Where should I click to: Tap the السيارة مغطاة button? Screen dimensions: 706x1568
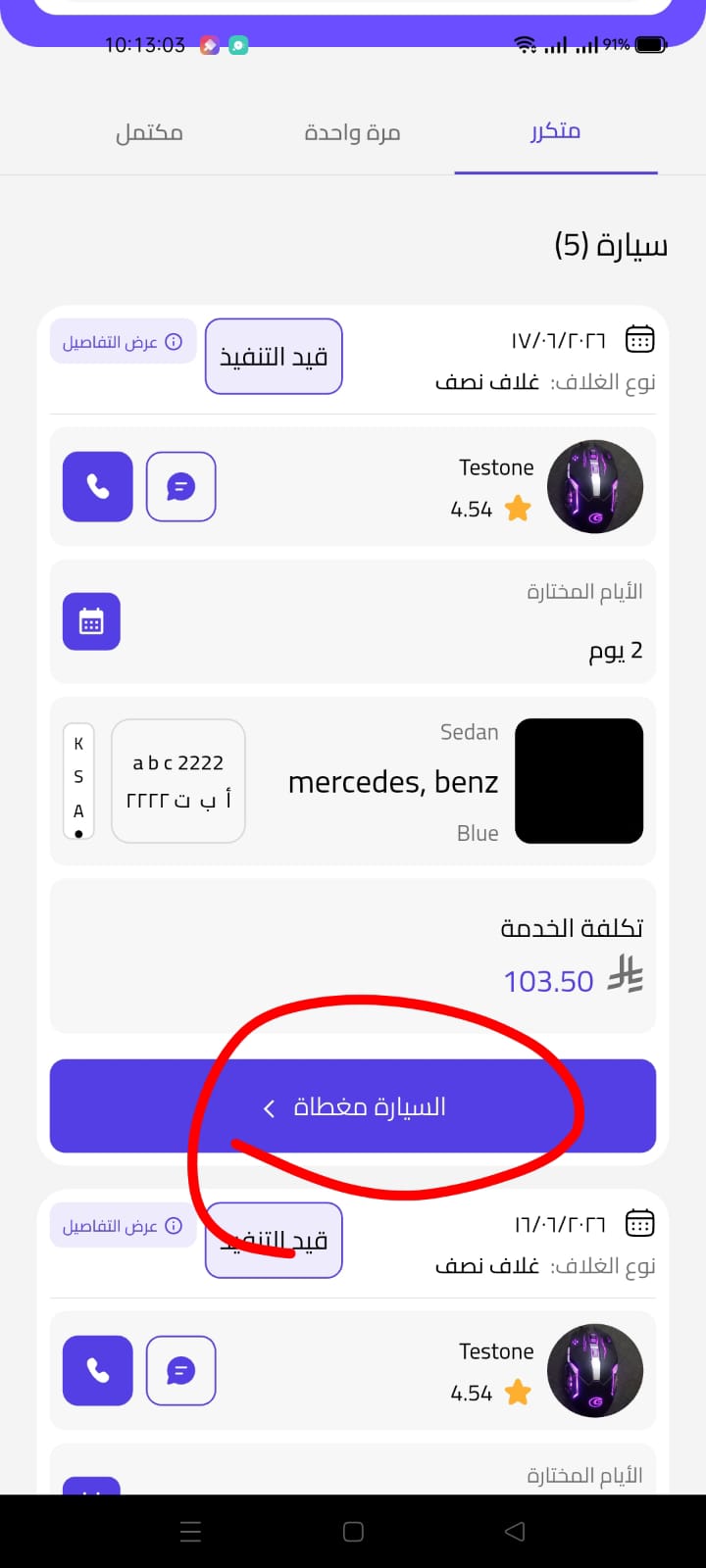[353, 1106]
